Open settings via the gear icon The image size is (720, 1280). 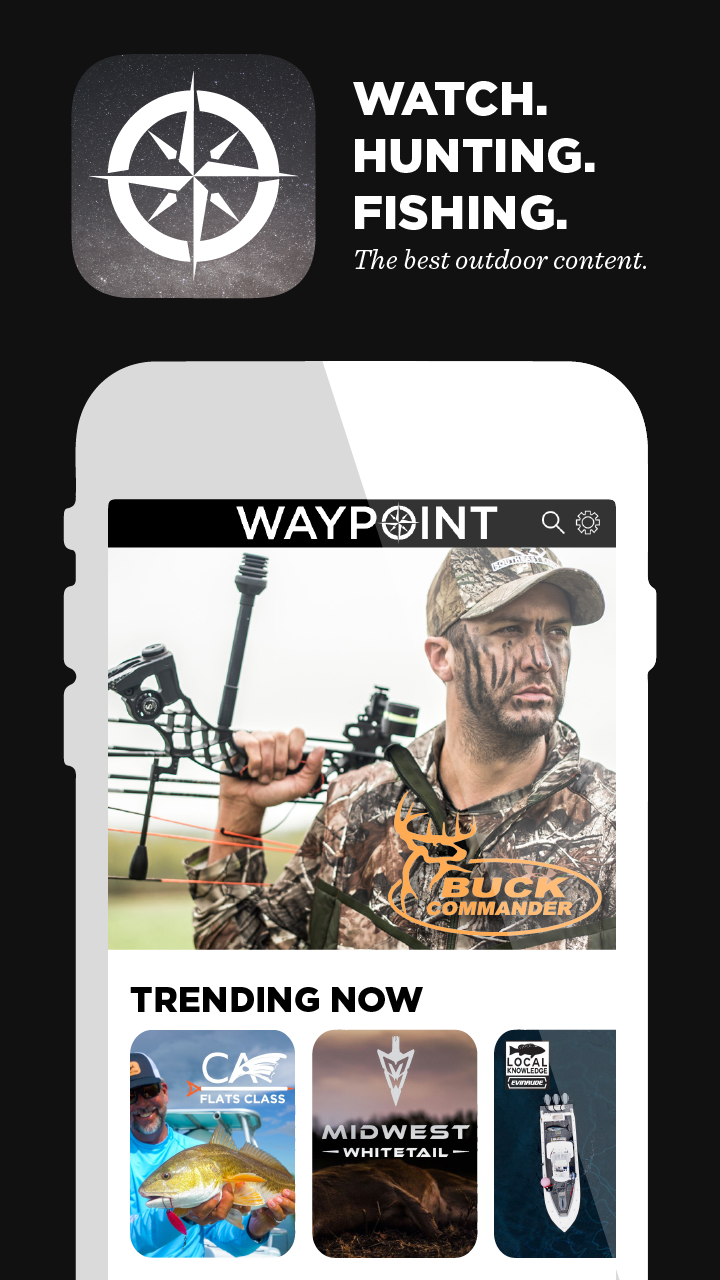pos(588,522)
